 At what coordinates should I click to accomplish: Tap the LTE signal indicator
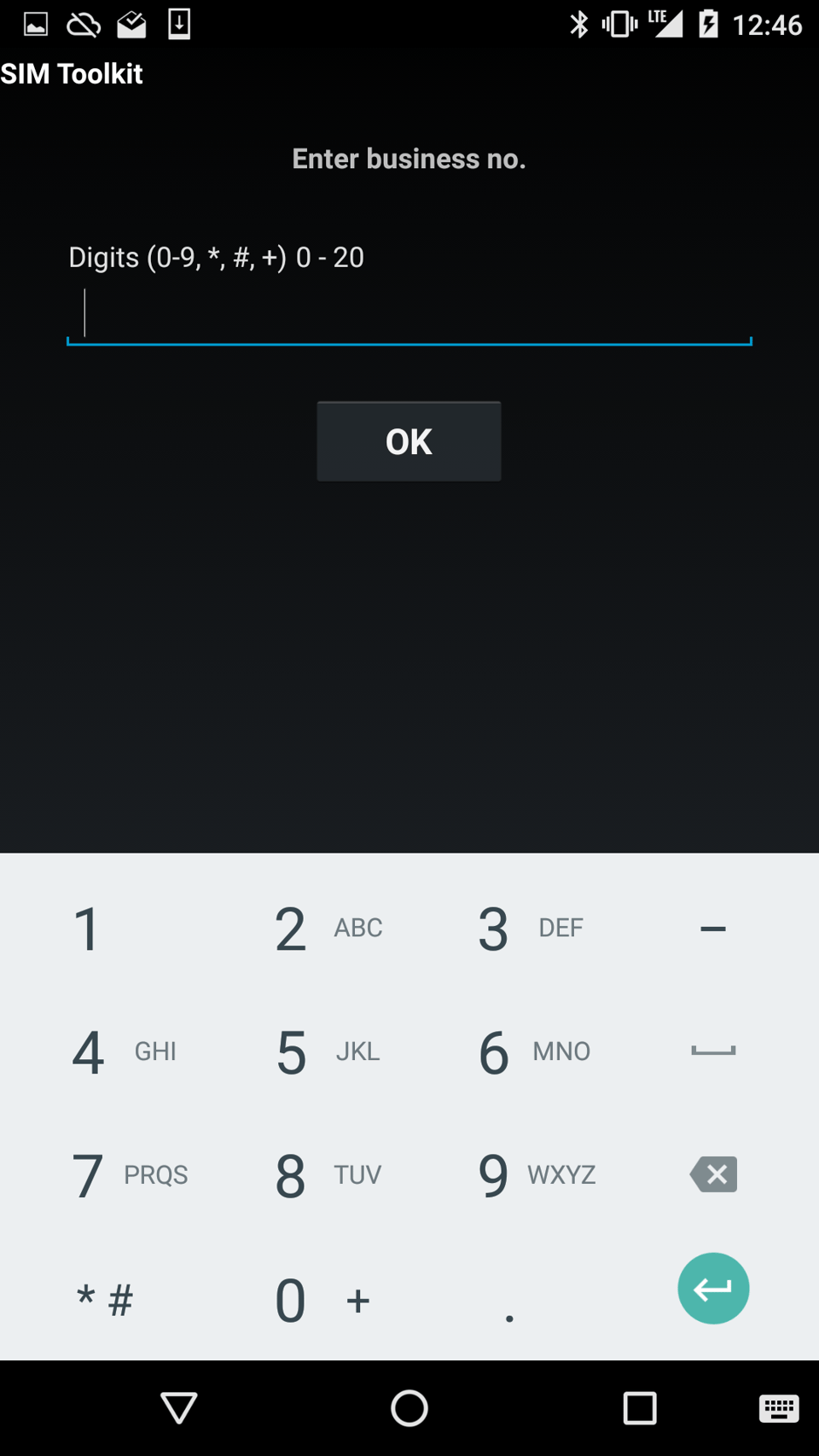665,24
